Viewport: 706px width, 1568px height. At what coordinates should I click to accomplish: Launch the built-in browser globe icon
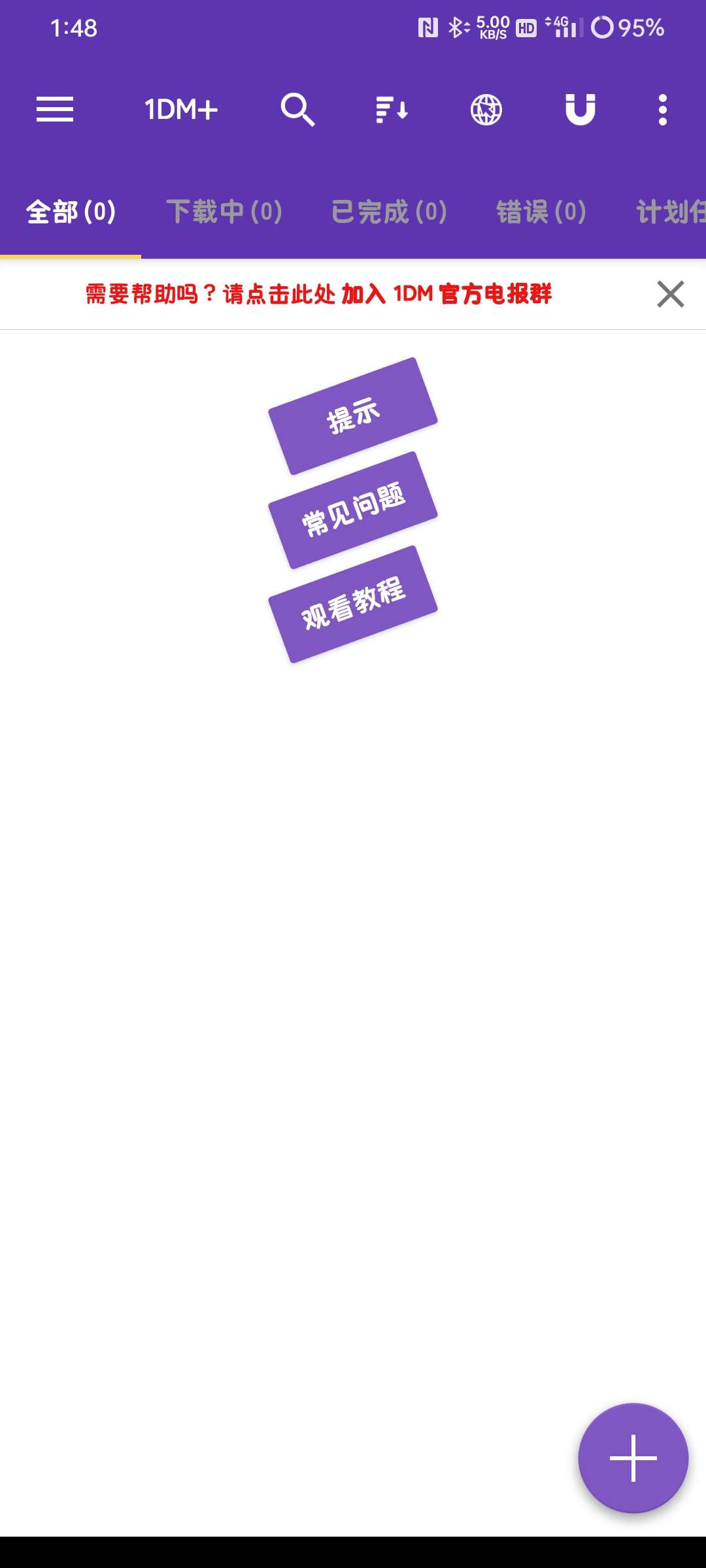(x=486, y=109)
